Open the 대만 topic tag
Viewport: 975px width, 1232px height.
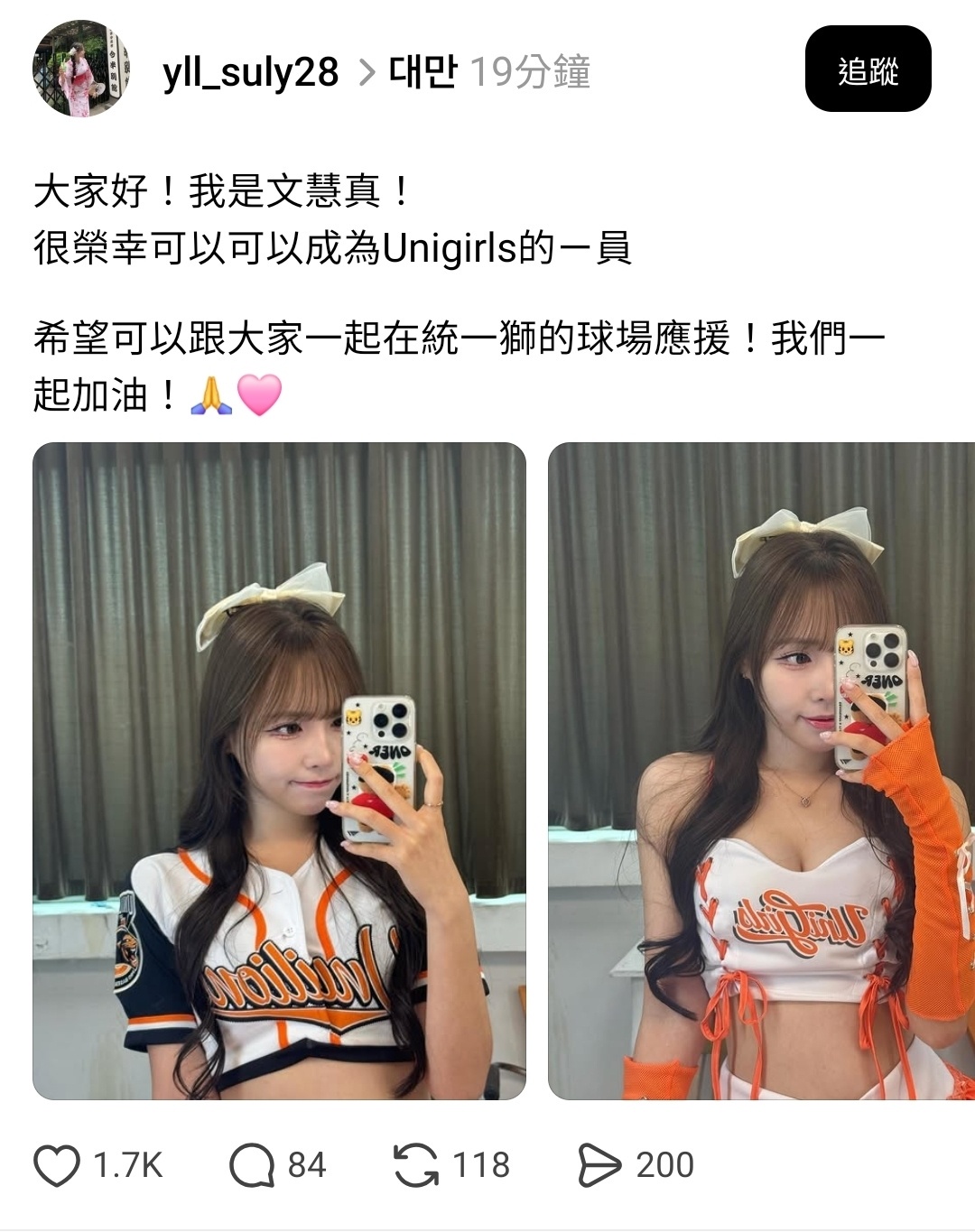tap(422, 72)
